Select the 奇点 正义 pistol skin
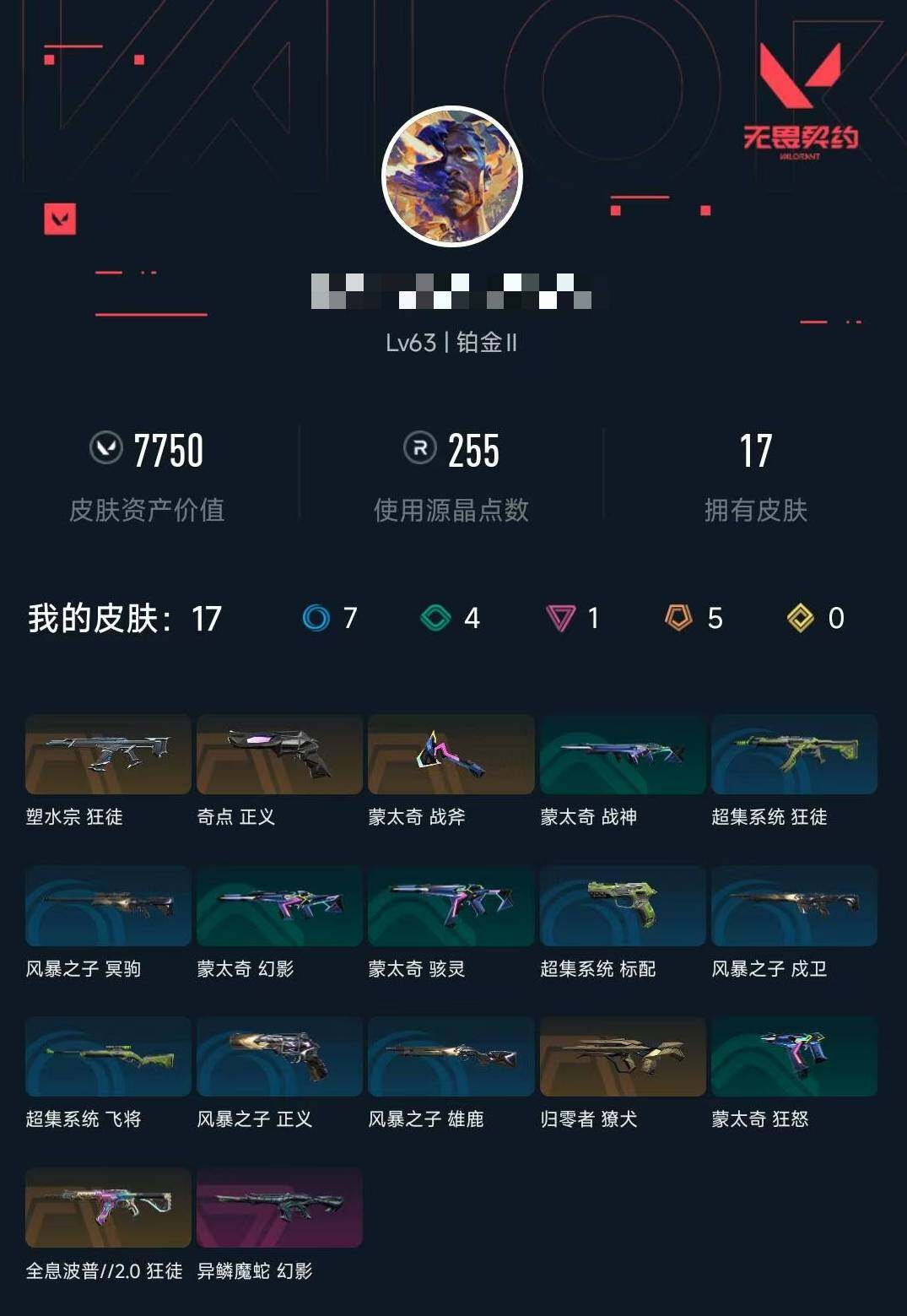Image resolution: width=907 pixels, height=1316 pixels. [278, 754]
